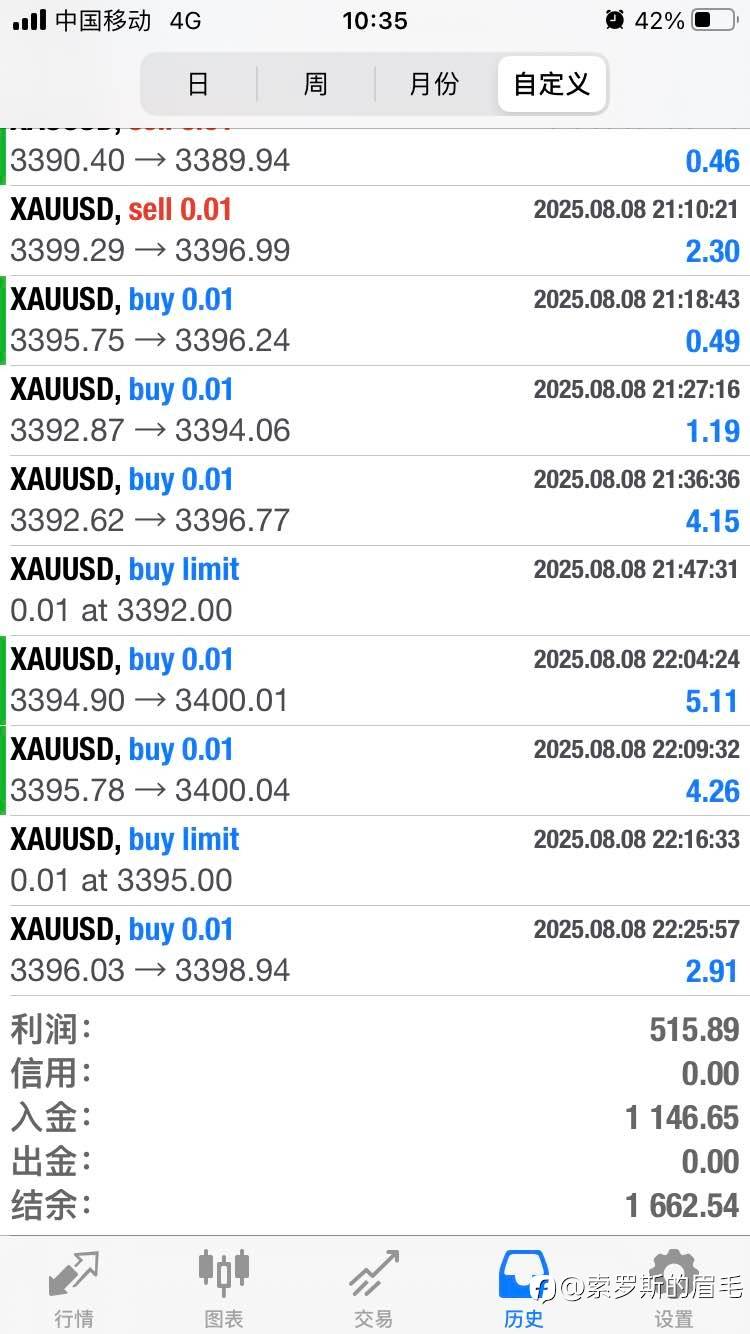Select the 周 period filter
750x1334 pixels.
click(x=316, y=84)
